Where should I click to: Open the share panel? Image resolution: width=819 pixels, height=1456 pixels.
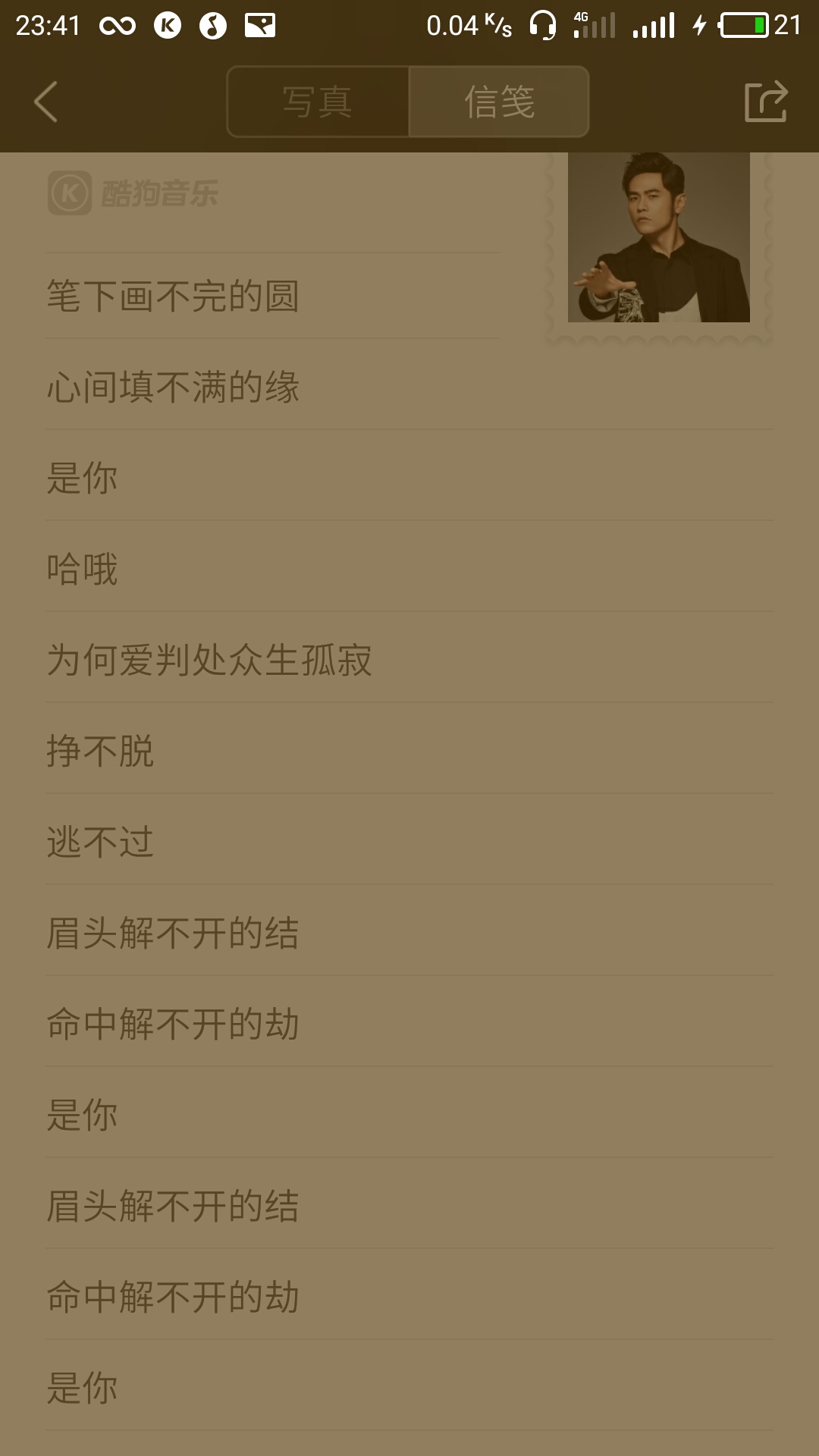pyautogui.click(x=768, y=101)
